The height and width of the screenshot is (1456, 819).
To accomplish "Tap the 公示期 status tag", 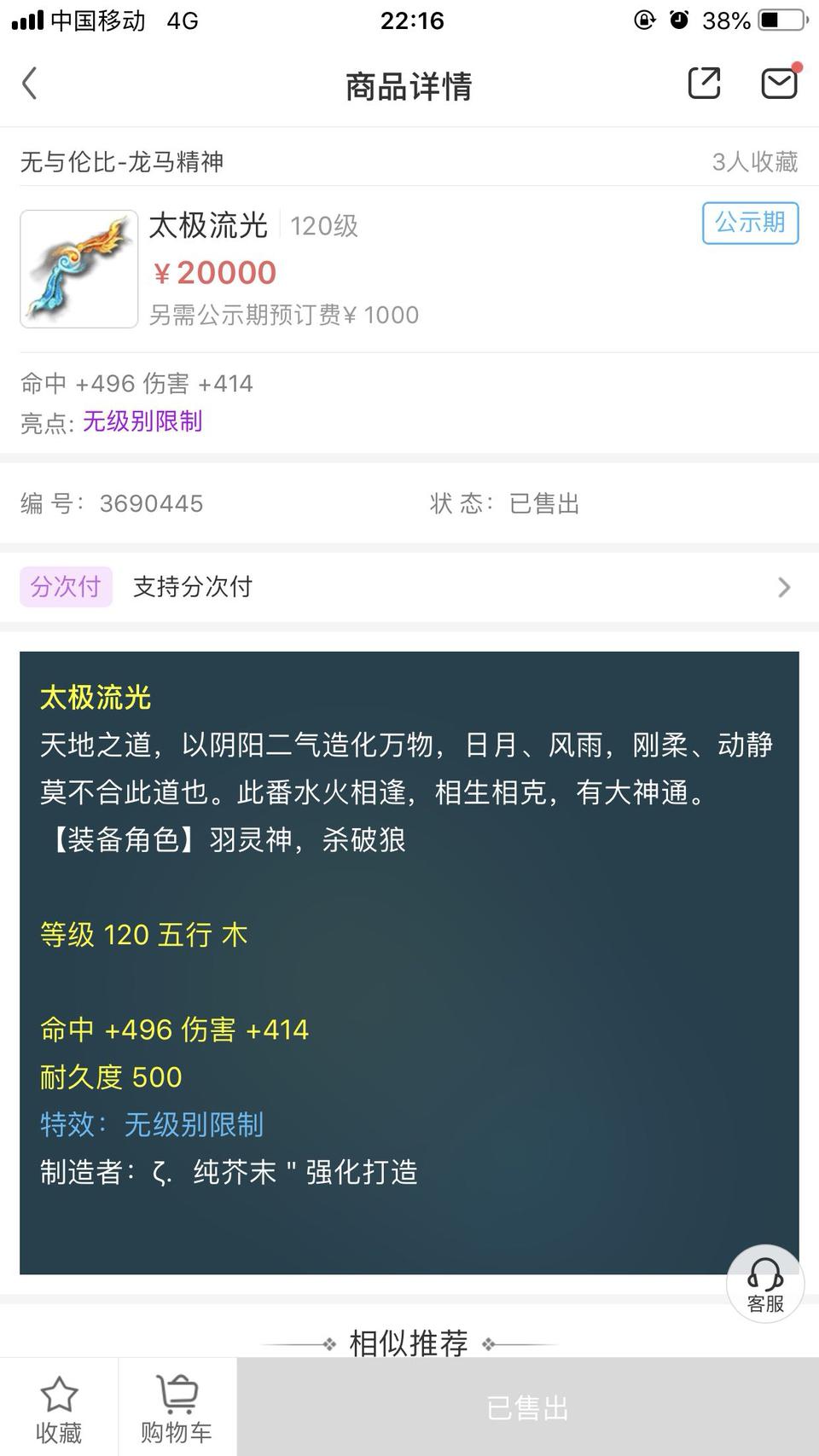I will pyautogui.click(x=750, y=223).
